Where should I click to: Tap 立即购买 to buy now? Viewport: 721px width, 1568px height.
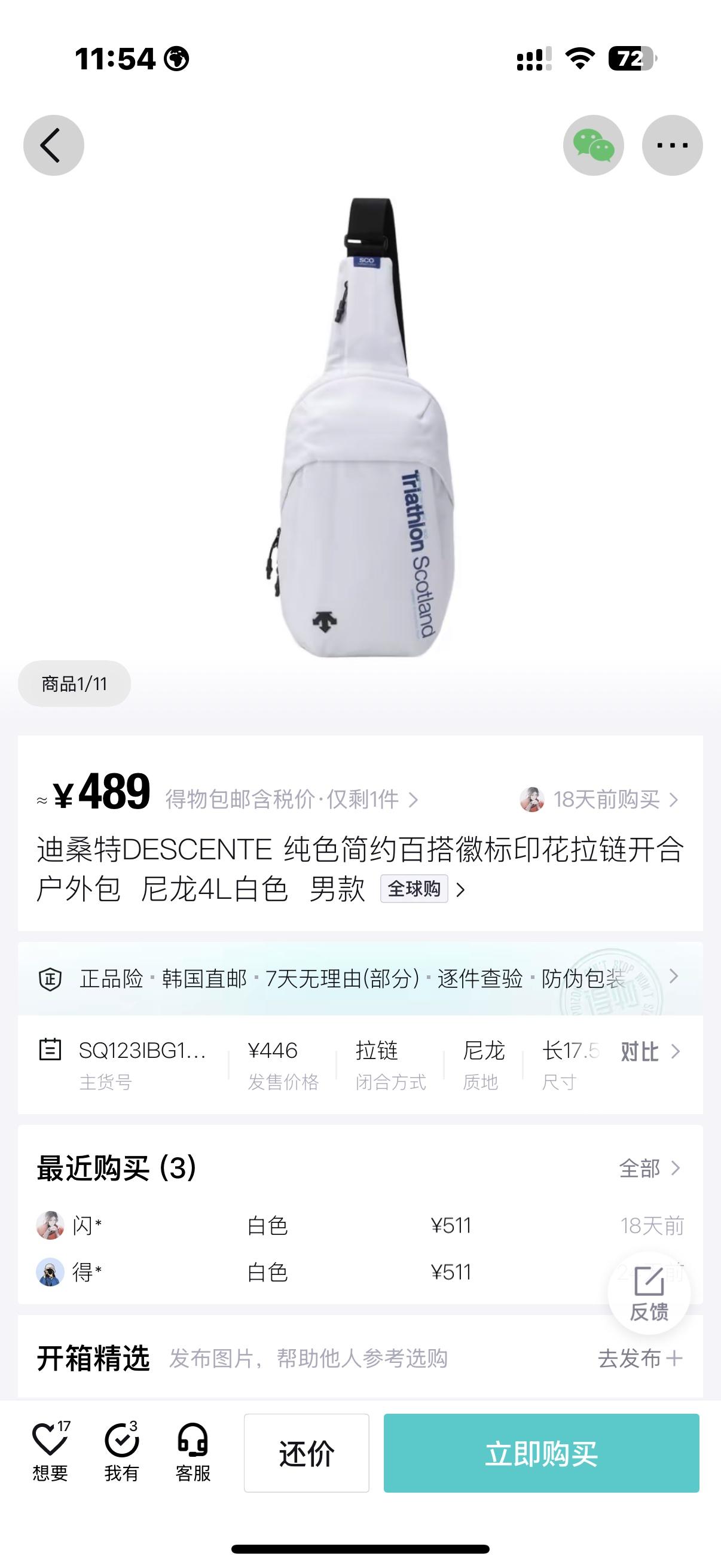[x=541, y=1453]
